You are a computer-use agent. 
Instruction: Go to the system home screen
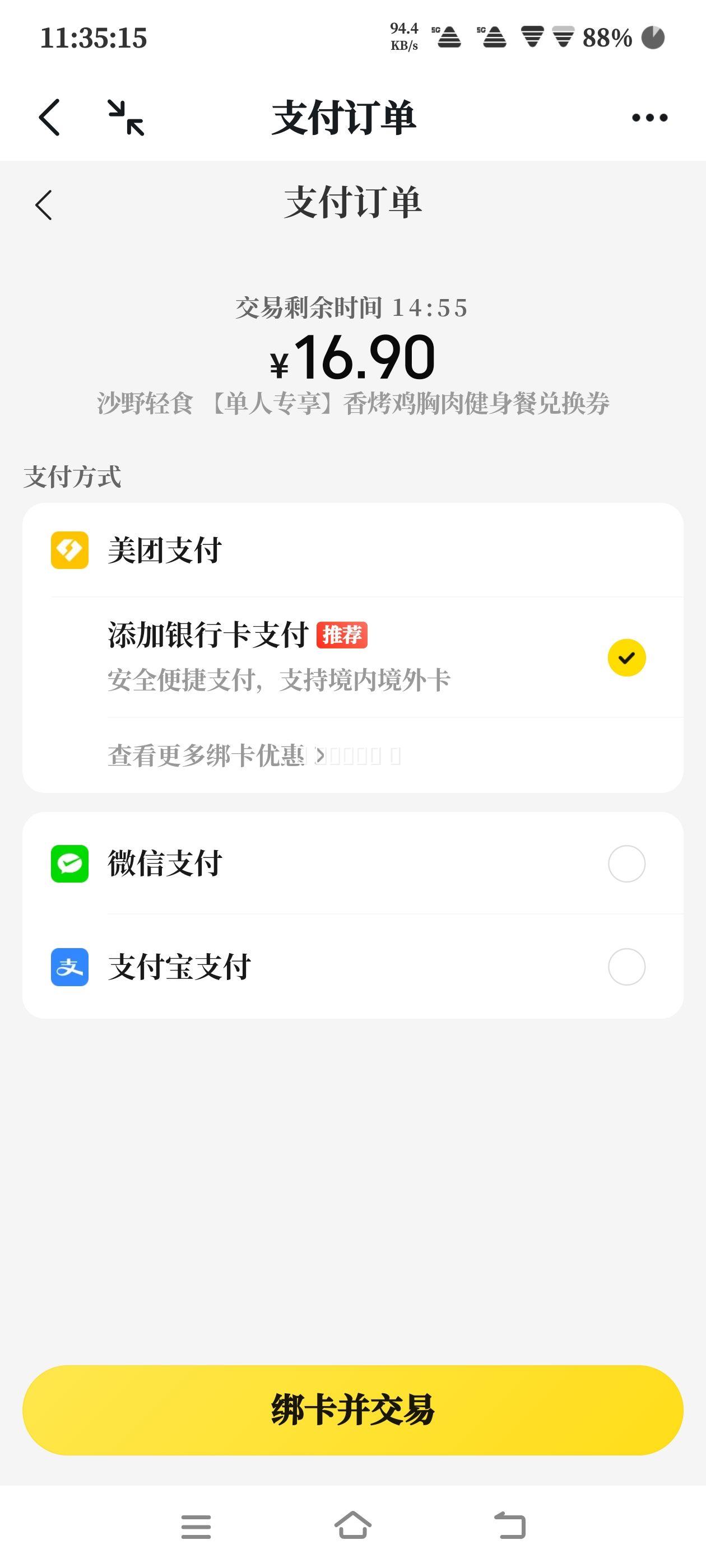(x=352, y=1526)
